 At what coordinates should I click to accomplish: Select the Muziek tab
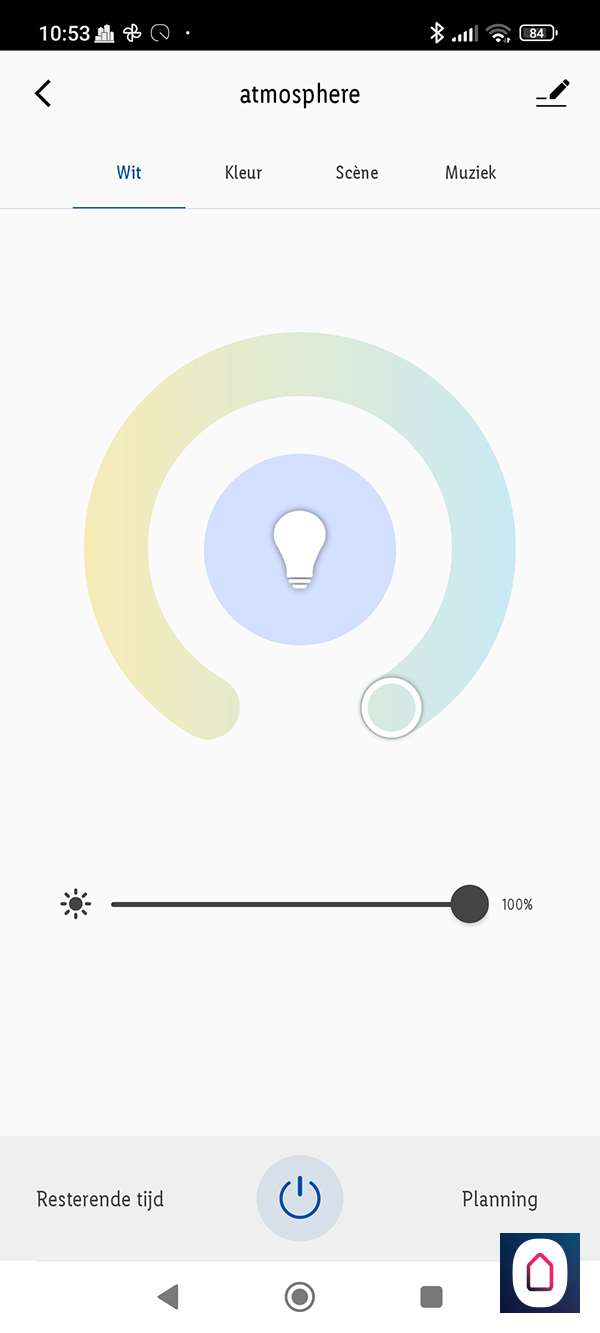pos(470,173)
